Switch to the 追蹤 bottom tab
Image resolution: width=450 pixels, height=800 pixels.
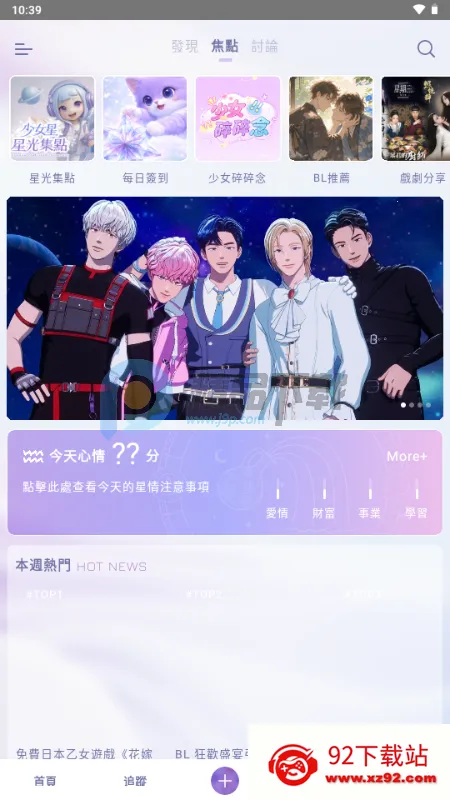pos(135,781)
